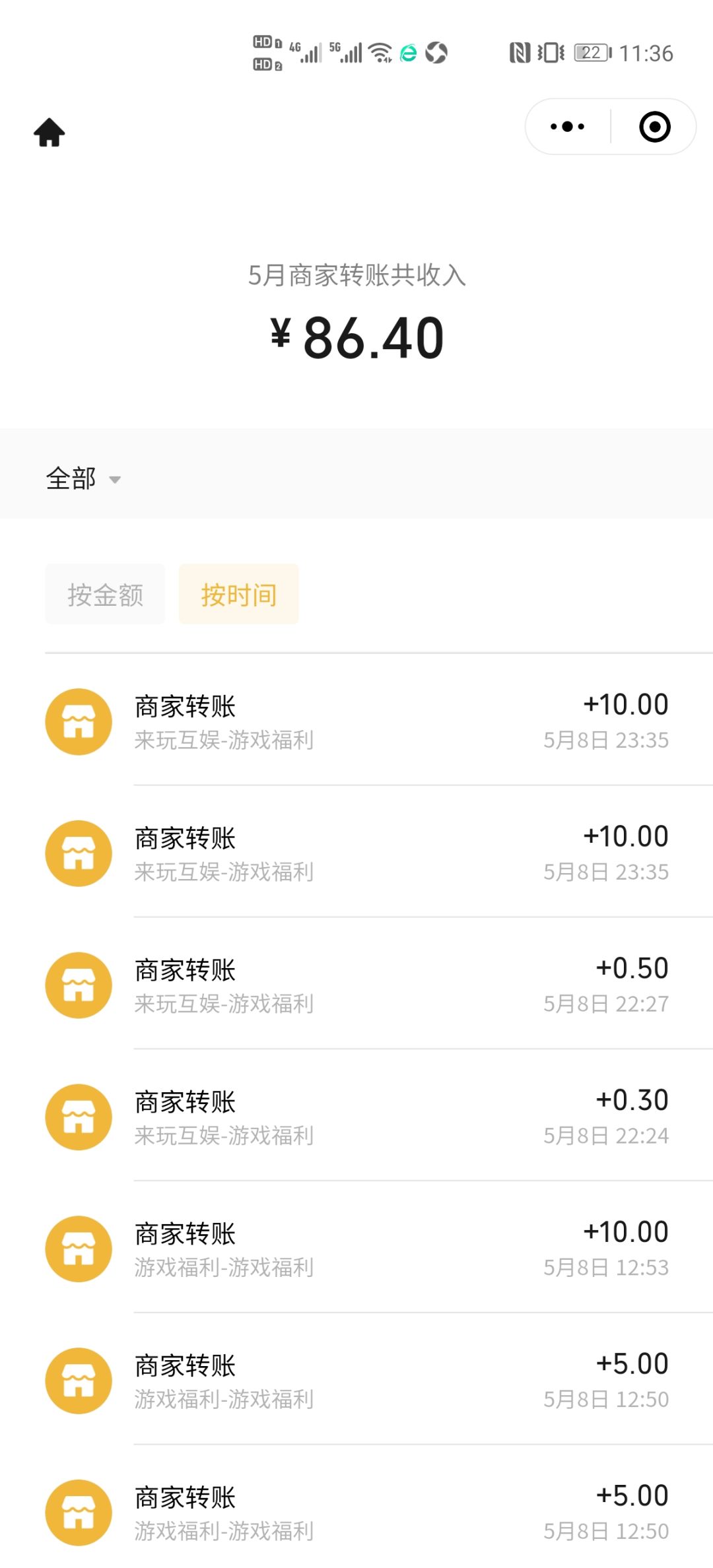The width and height of the screenshot is (713, 1568).
Task: Close the mini program with the circle button
Action: (655, 127)
